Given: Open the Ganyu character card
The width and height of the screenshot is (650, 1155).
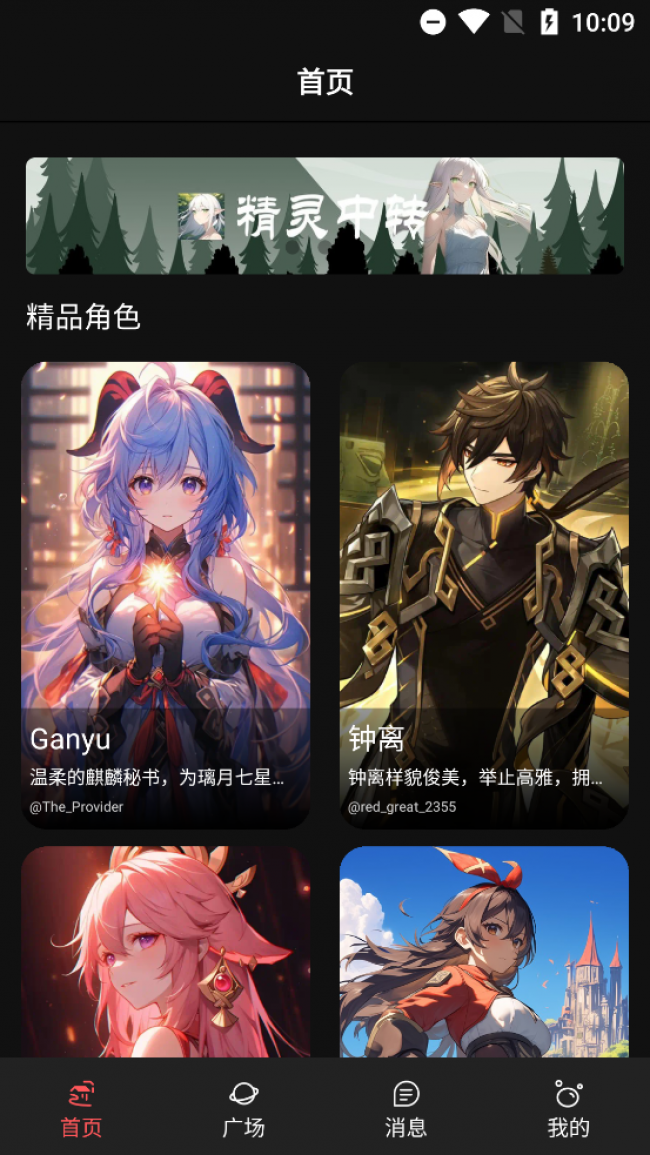Looking at the screenshot, I should (166, 594).
